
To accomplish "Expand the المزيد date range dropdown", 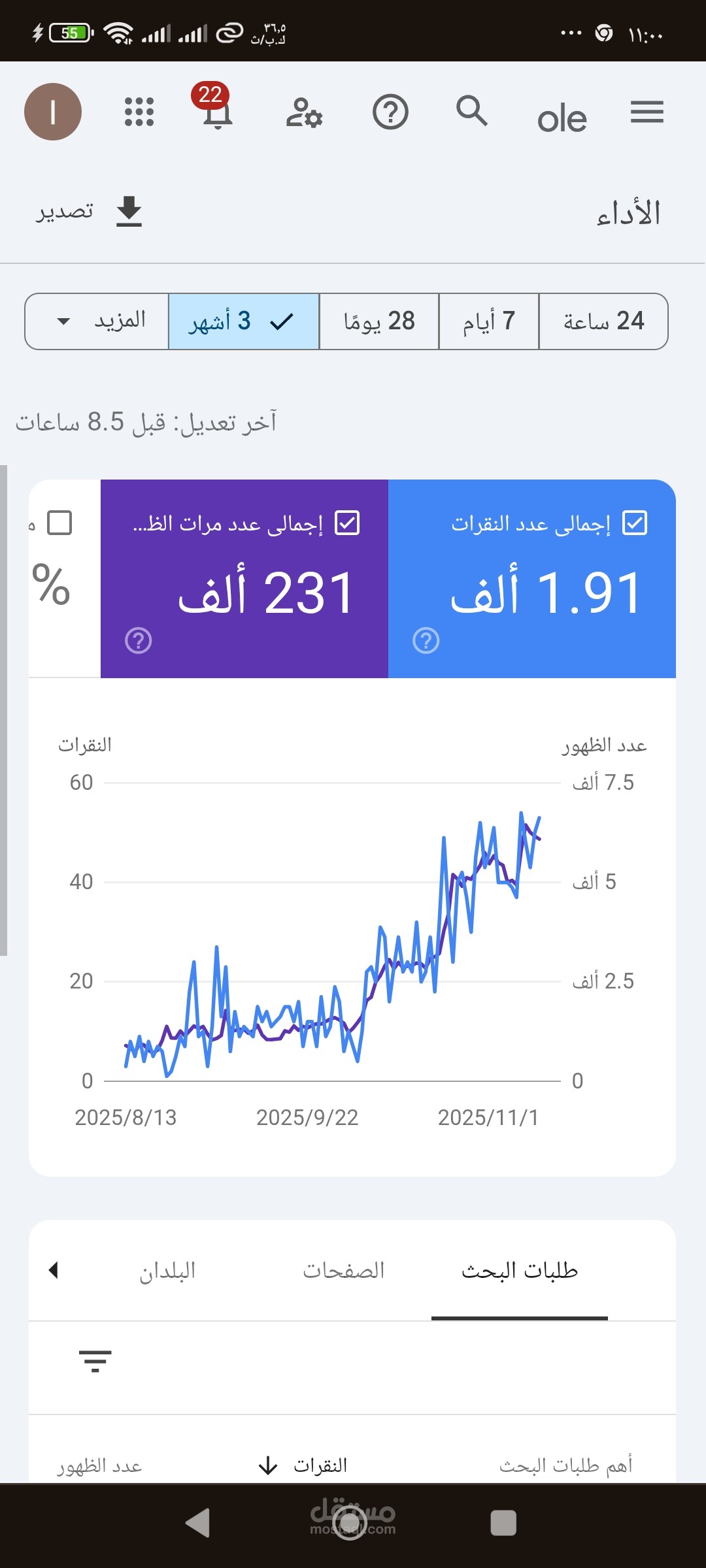I will tap(97, 321).
